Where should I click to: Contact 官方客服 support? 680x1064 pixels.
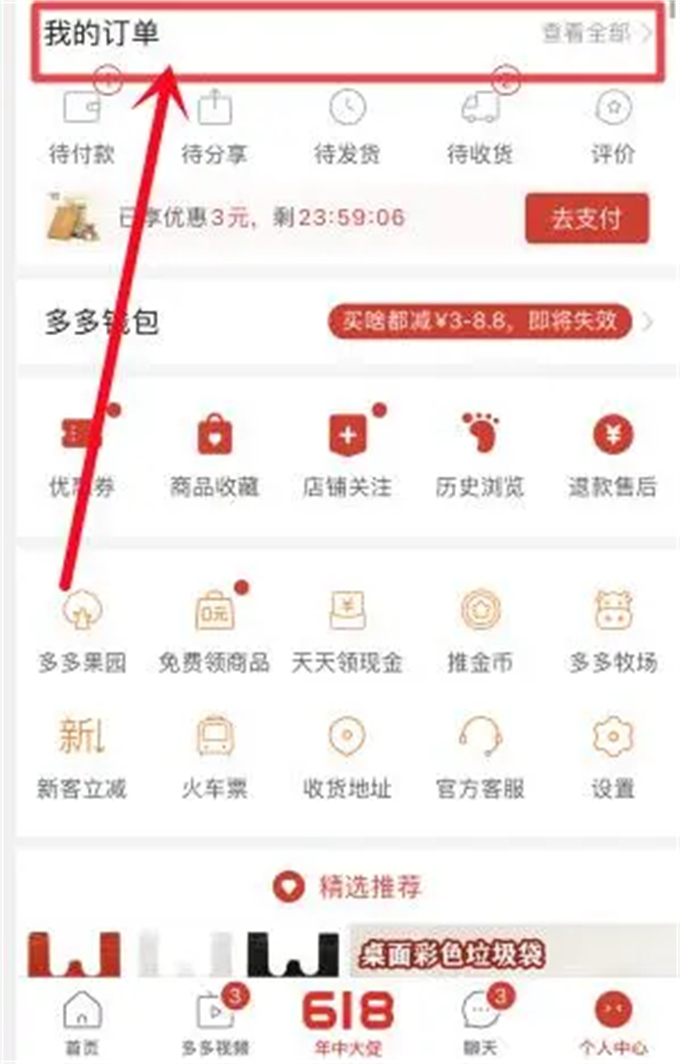(x=481, y=755)
